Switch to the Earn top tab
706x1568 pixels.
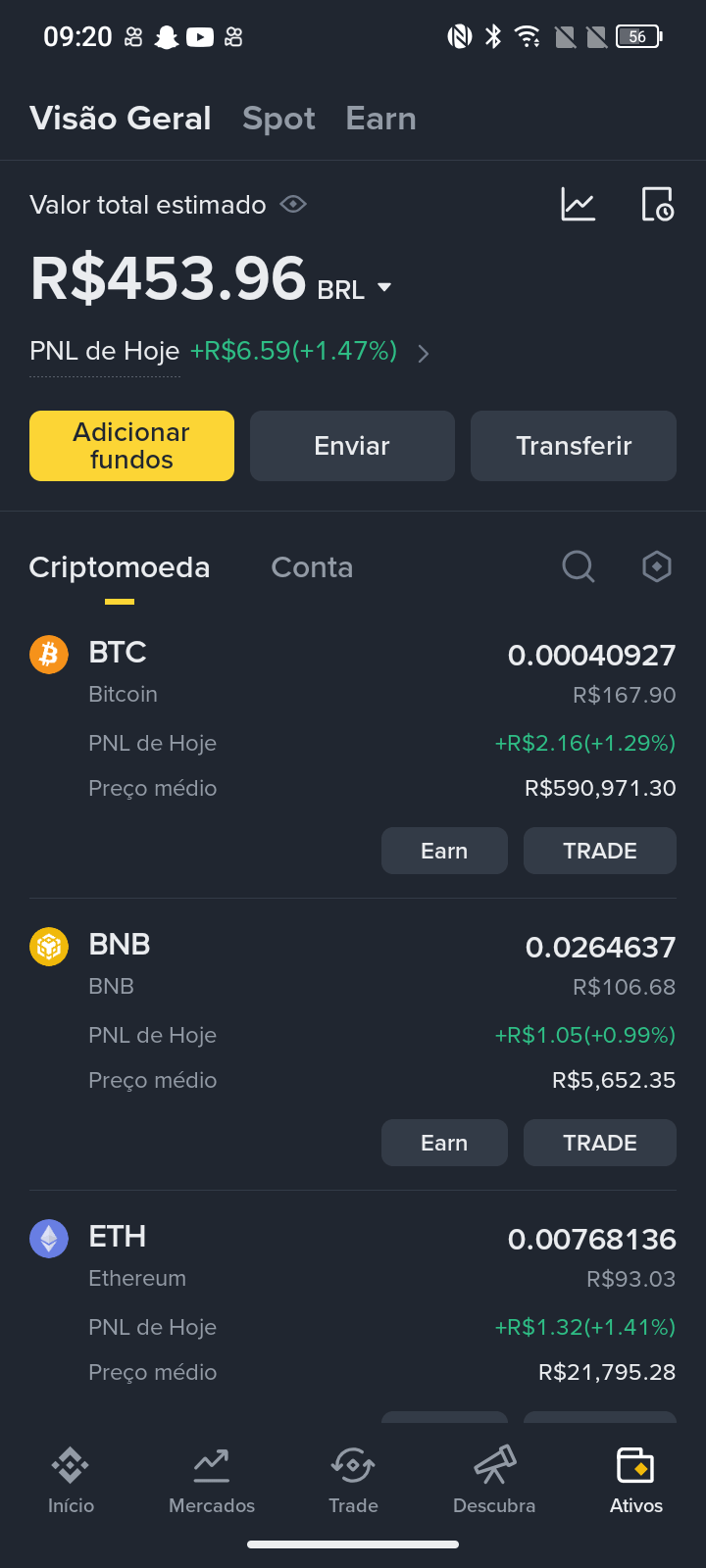point(380,119)
